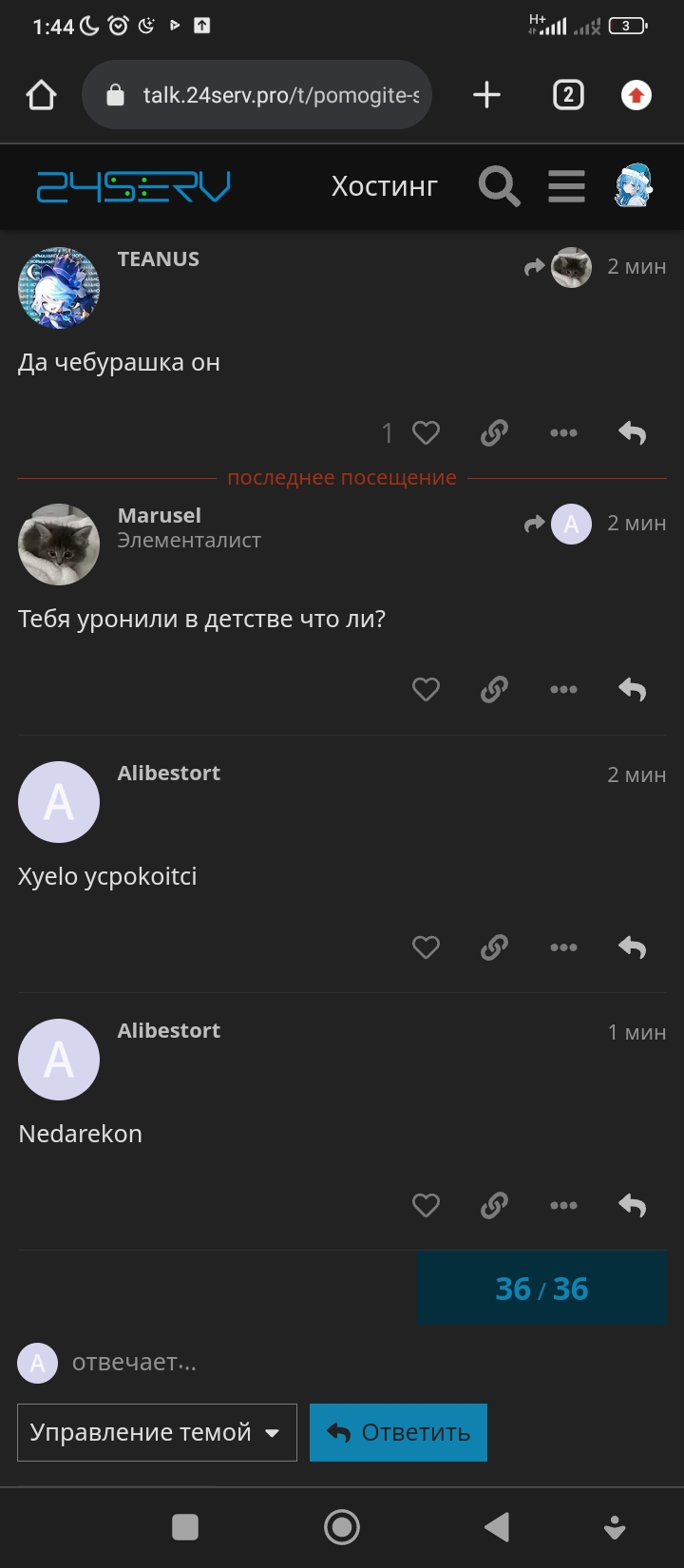This screenshot has height=1568, width=684.
Task: Like the Nedarekon post
Action: point(426,1206)
